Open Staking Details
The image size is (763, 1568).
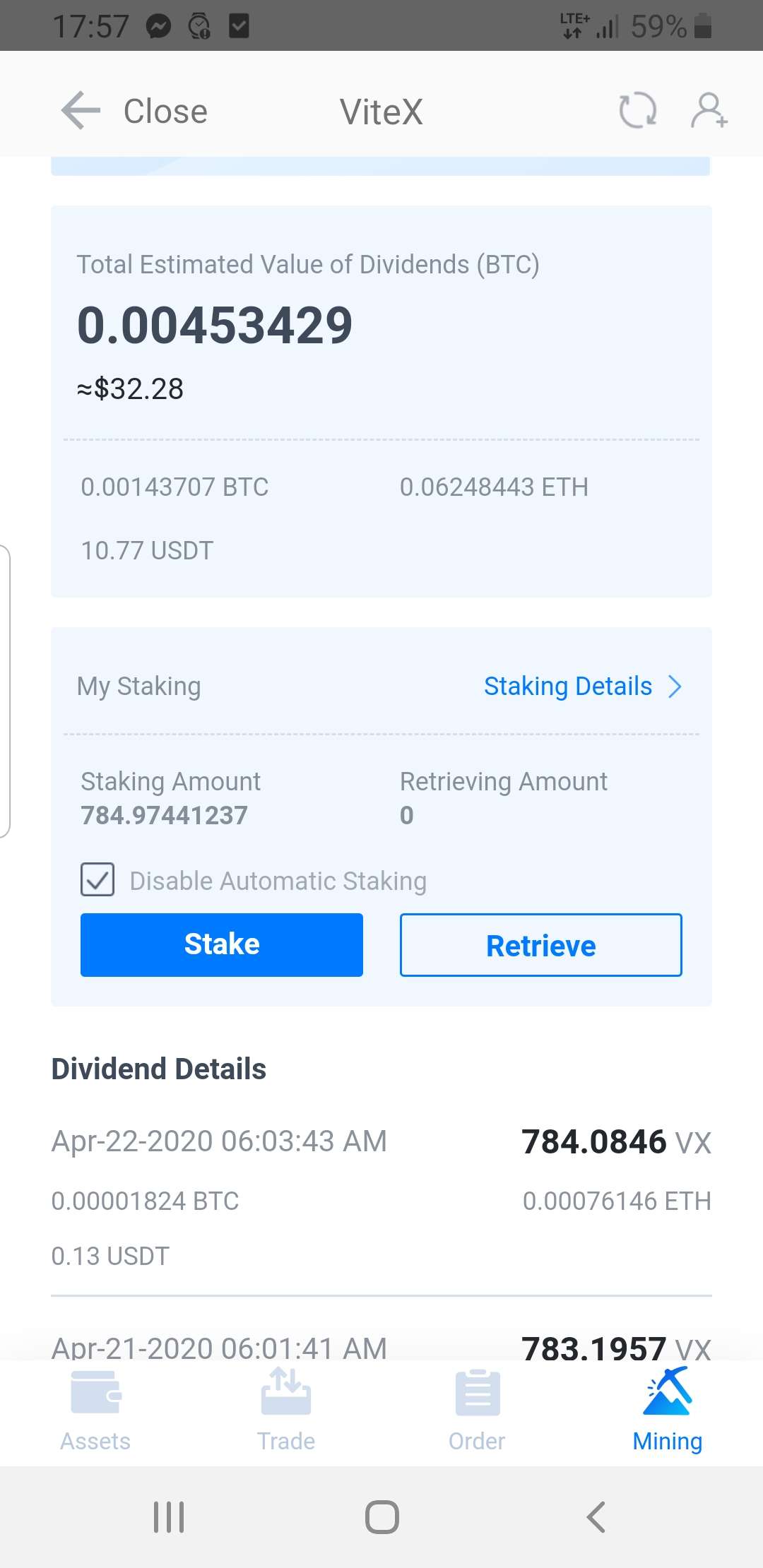(x=583, y=686)
